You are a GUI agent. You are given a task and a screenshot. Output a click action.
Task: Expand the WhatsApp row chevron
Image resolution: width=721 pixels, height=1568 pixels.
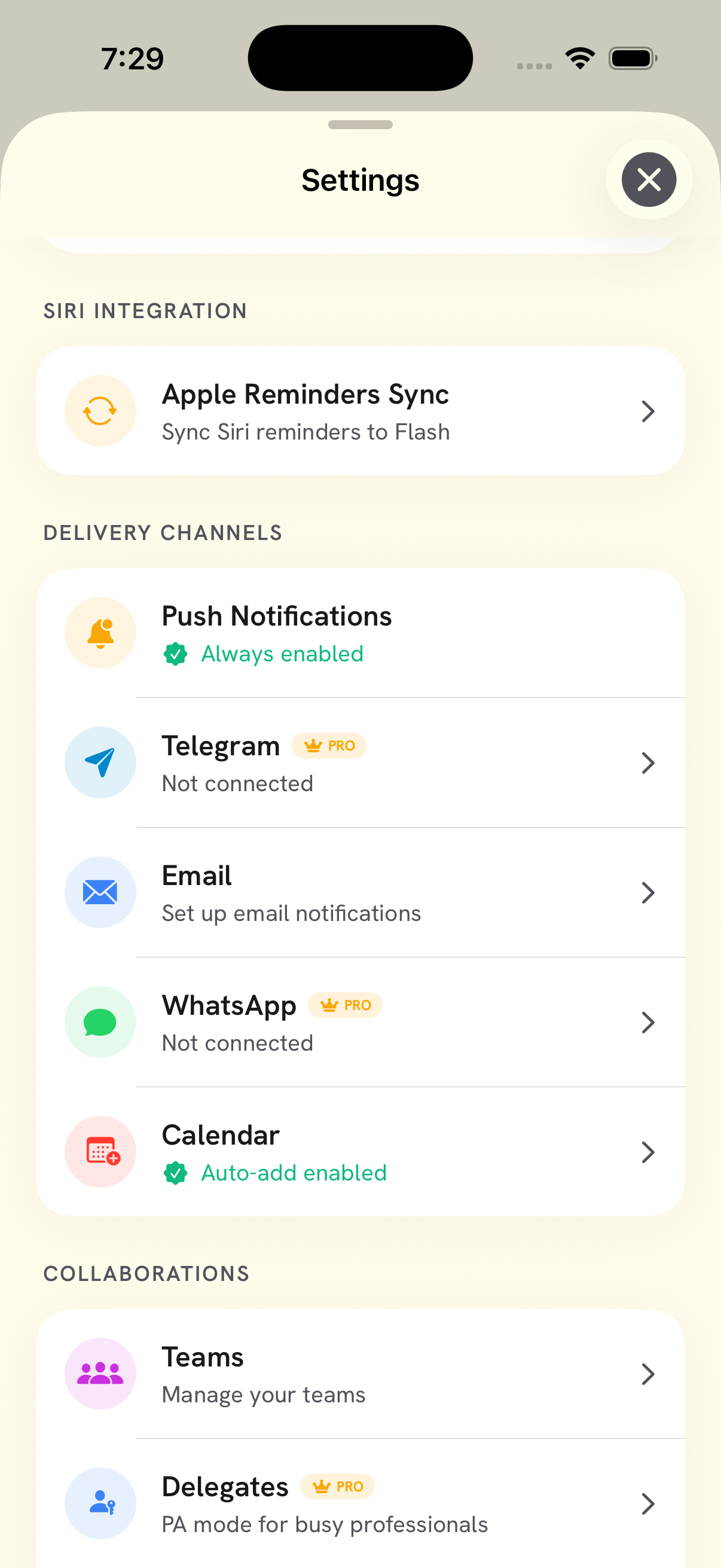click(x=648, y=1022)
